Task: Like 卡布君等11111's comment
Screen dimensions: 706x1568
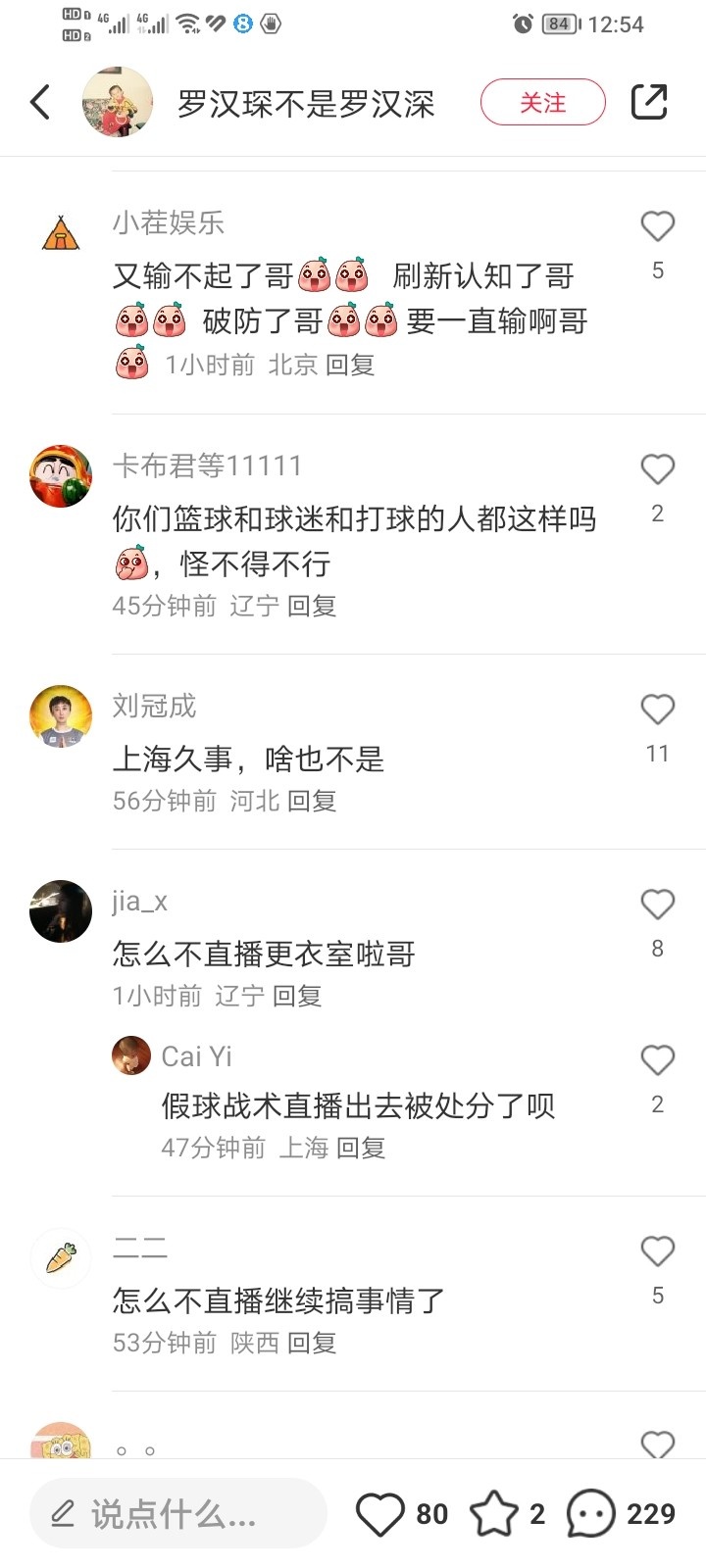Action: 657,469
